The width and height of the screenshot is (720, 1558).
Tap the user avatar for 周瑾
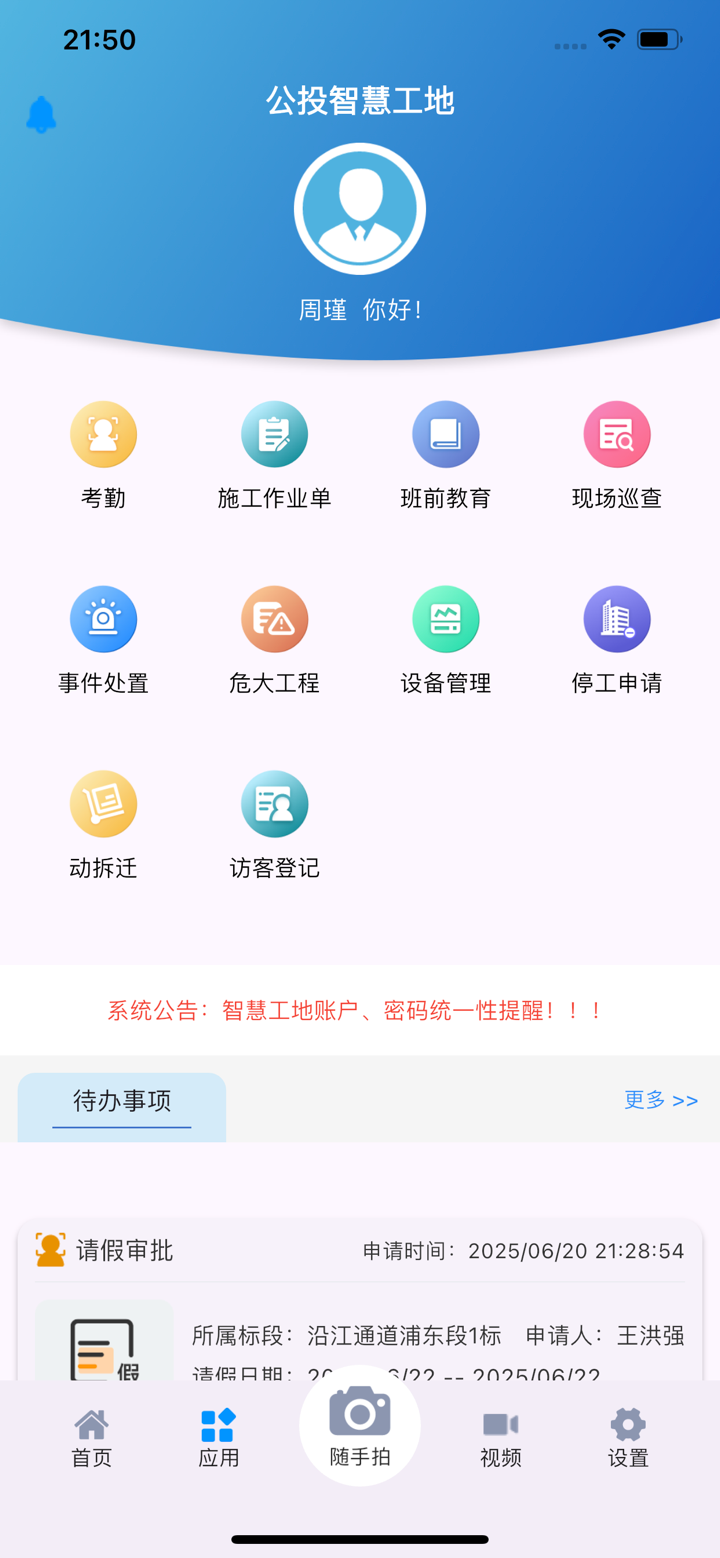coord(360,207)
